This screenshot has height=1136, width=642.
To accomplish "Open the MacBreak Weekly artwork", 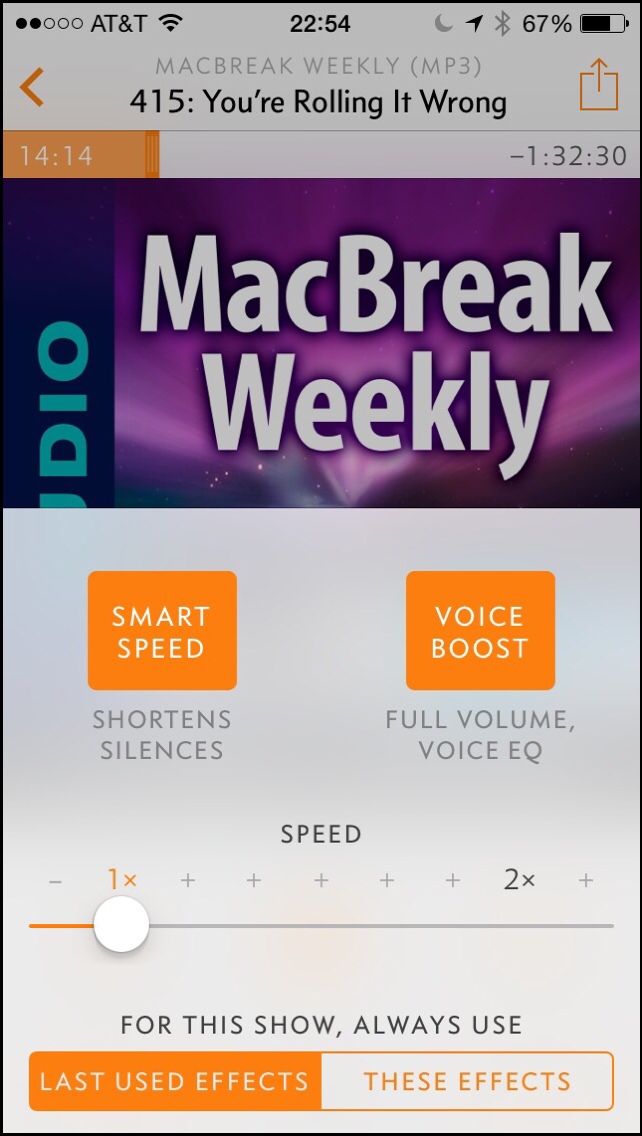I will click(321, 343).
